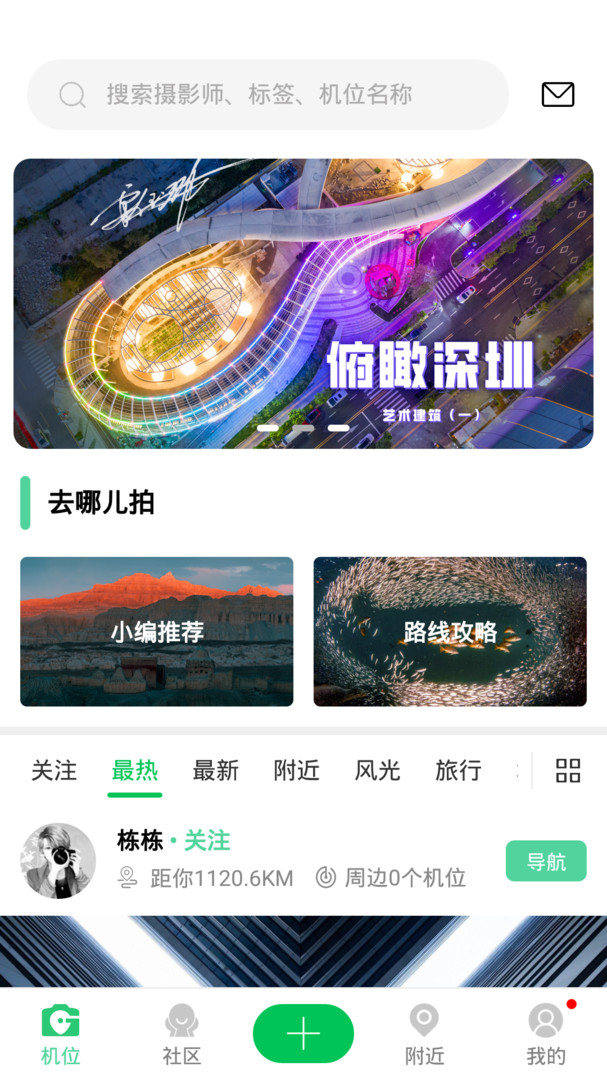Create a new post with the plus button
The image size is (607, 1080).
[303, 1034]
